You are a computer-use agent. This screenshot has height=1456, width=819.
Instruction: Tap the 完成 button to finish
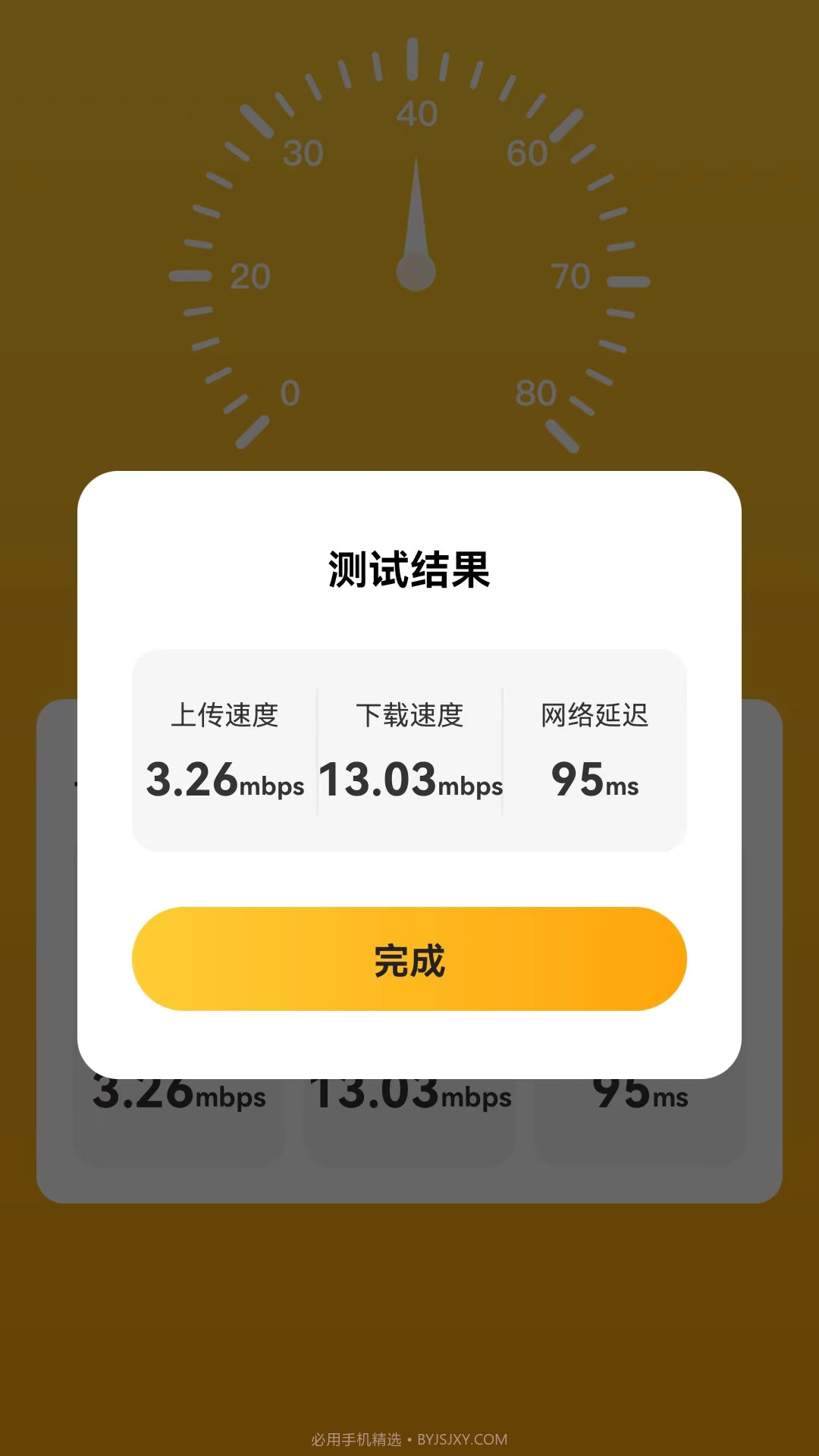tap(409, 959)
